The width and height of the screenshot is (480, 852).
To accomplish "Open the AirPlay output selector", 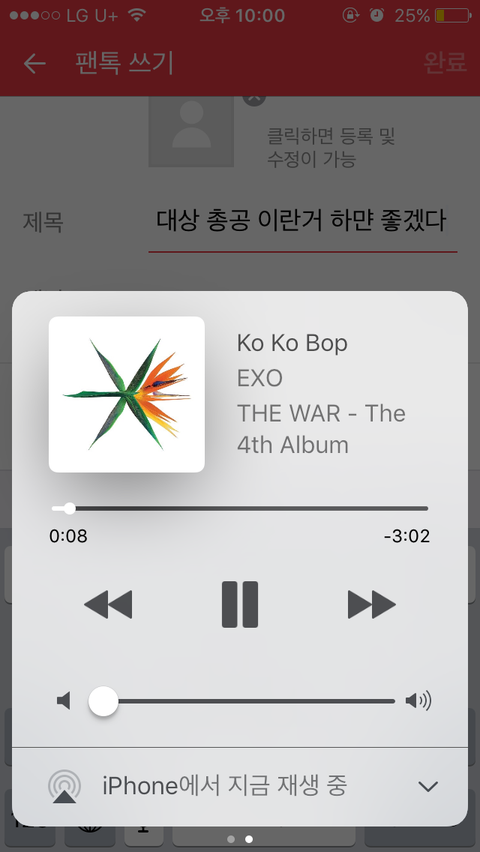I will pos(64,787).
